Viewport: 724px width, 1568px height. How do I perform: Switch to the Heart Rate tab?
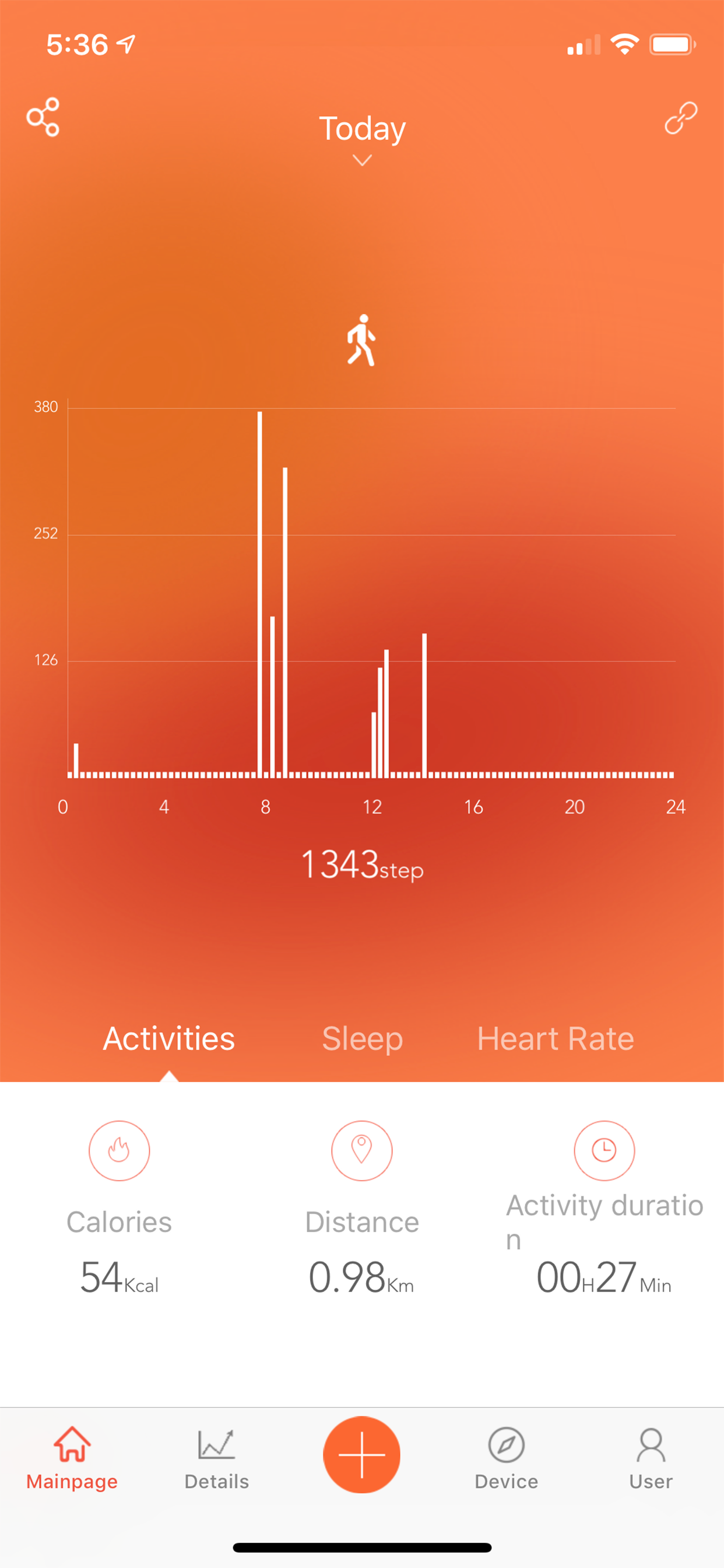tap(555, 1038)
